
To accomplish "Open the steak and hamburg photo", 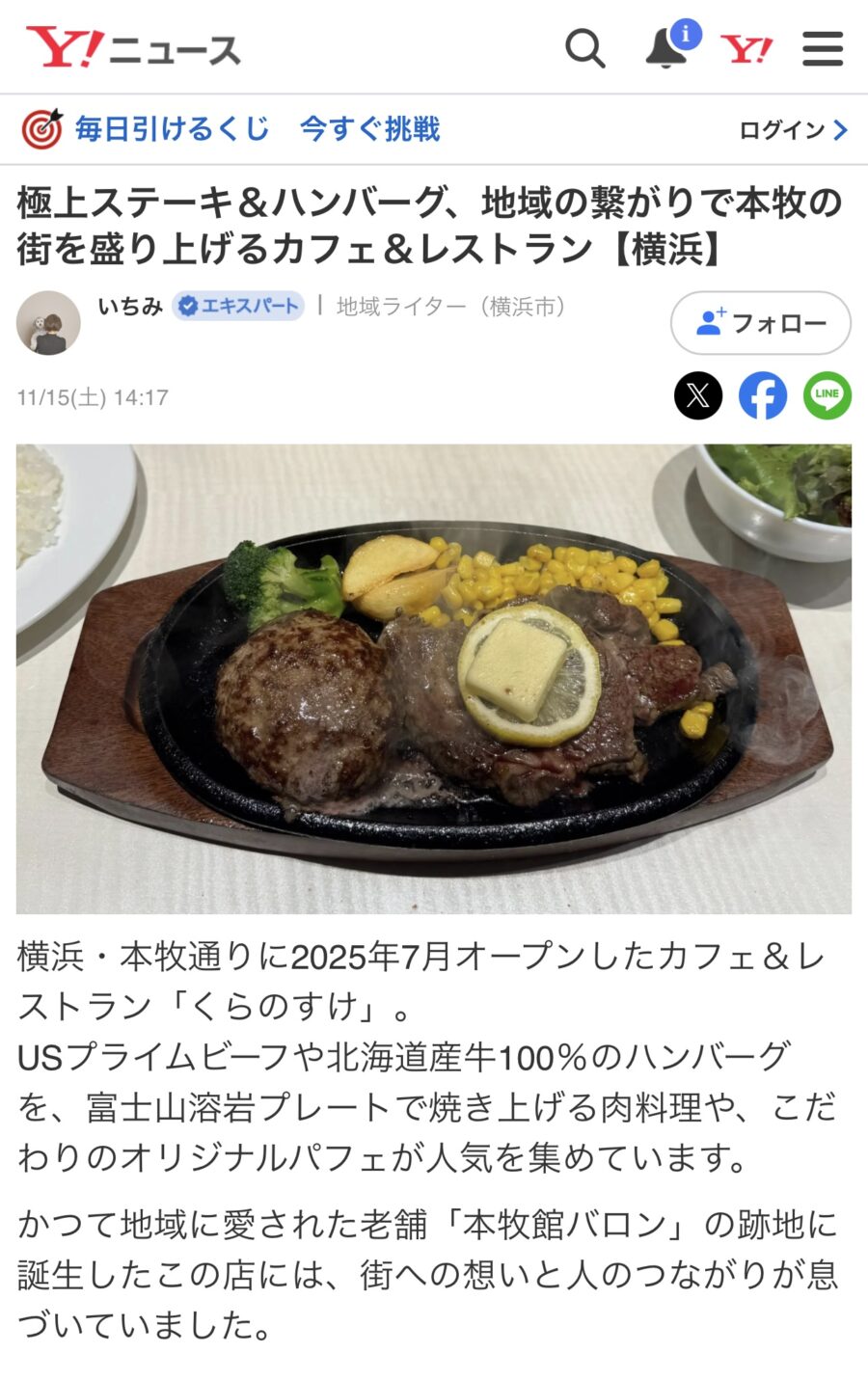I will pyautogui.click(x=434, y=678).
